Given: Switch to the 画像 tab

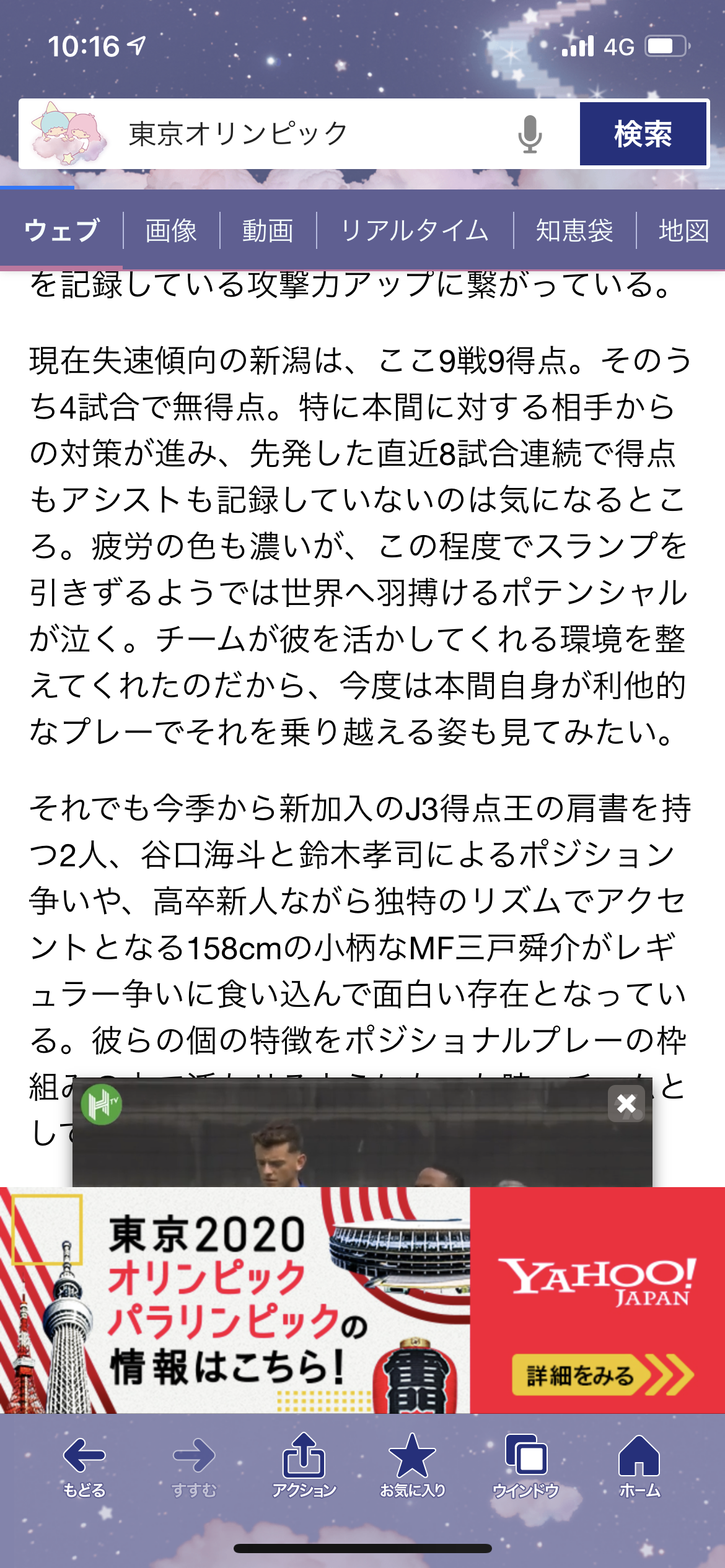Looking at the screenshot, I should pyautogui.click(x=171, y=230).
